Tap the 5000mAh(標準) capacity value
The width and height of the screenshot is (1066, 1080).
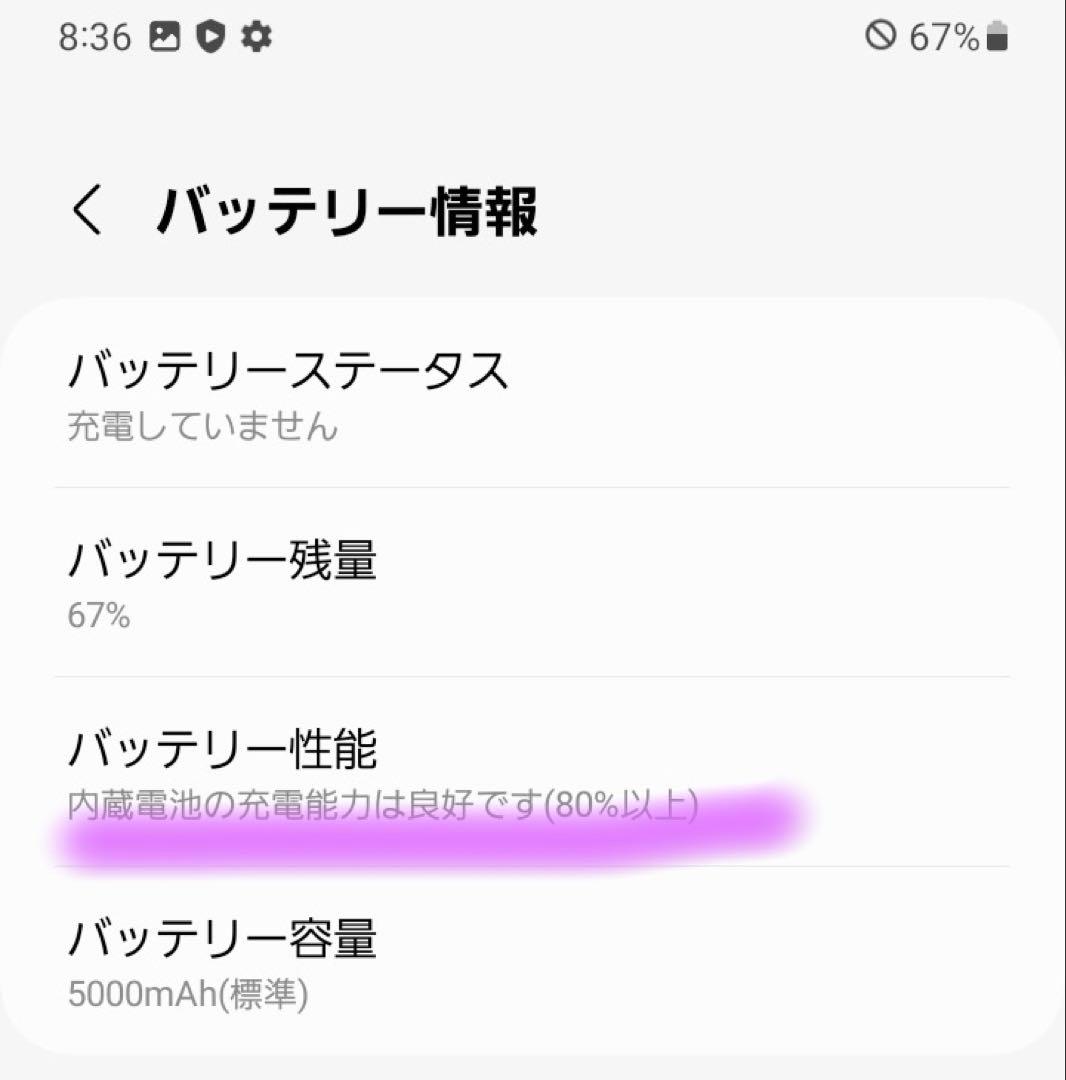point(187,994)
